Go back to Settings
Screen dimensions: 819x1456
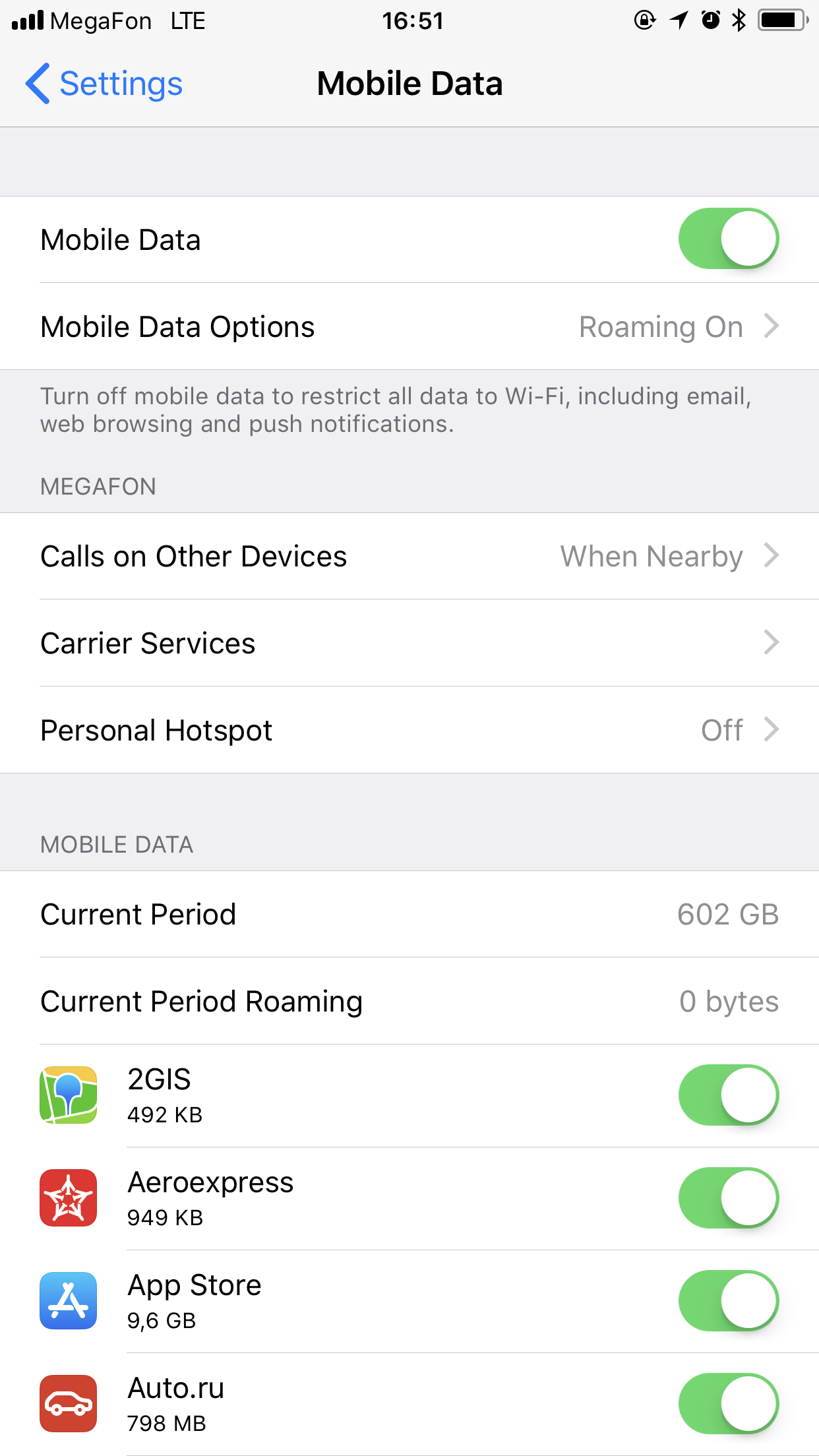click(104, 84)
